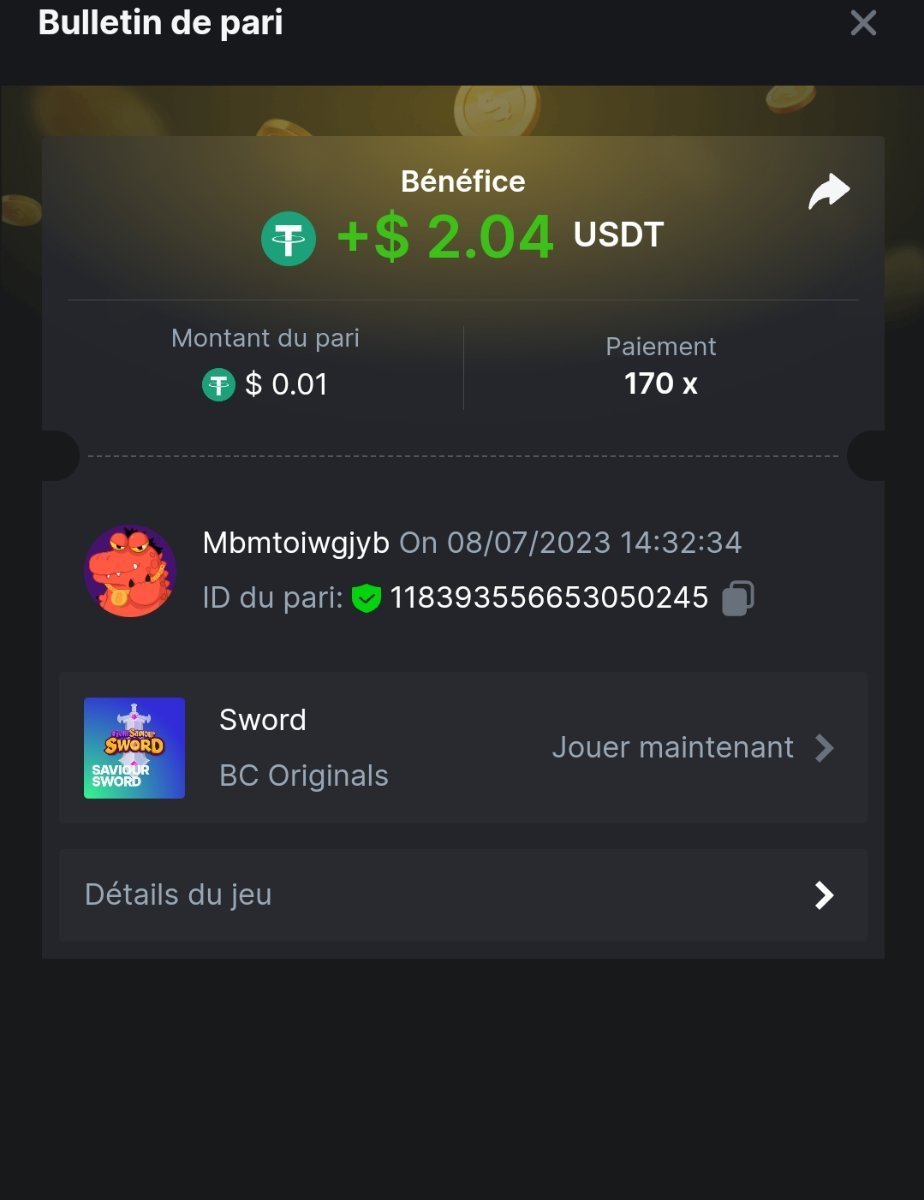Image resolution: width=924 pixels, height=1200 pixels.
Task: Open Détails du jeu
Action: point(462,895)
